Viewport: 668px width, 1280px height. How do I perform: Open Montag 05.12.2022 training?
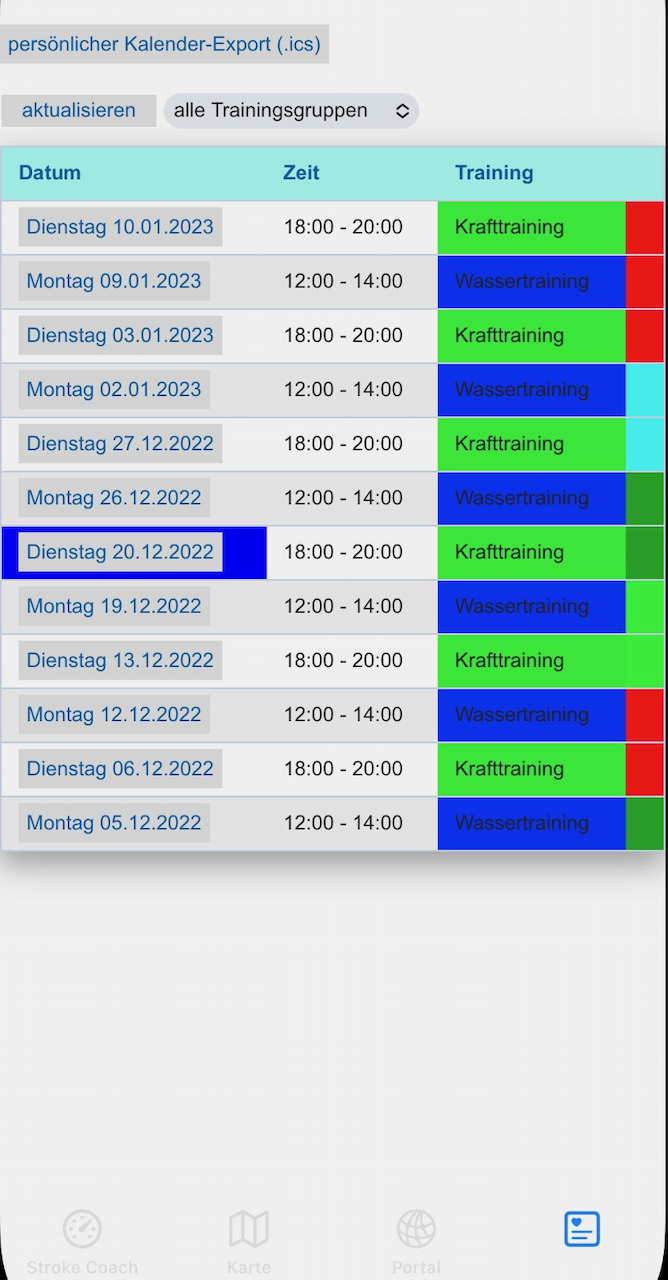tap(114, 822)
